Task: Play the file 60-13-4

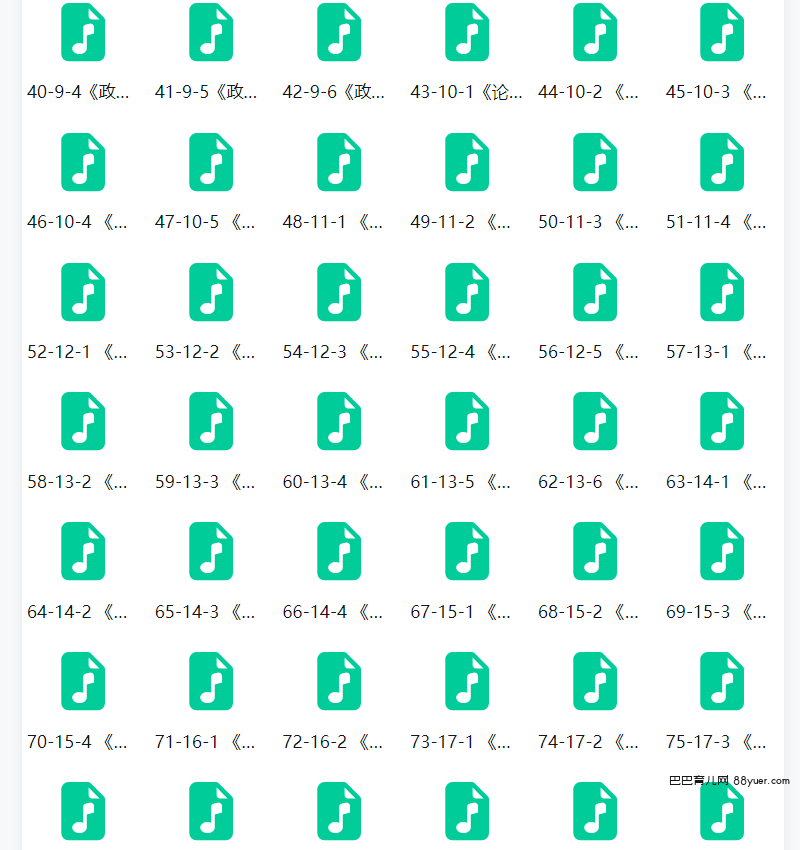Action: (339, 421)
